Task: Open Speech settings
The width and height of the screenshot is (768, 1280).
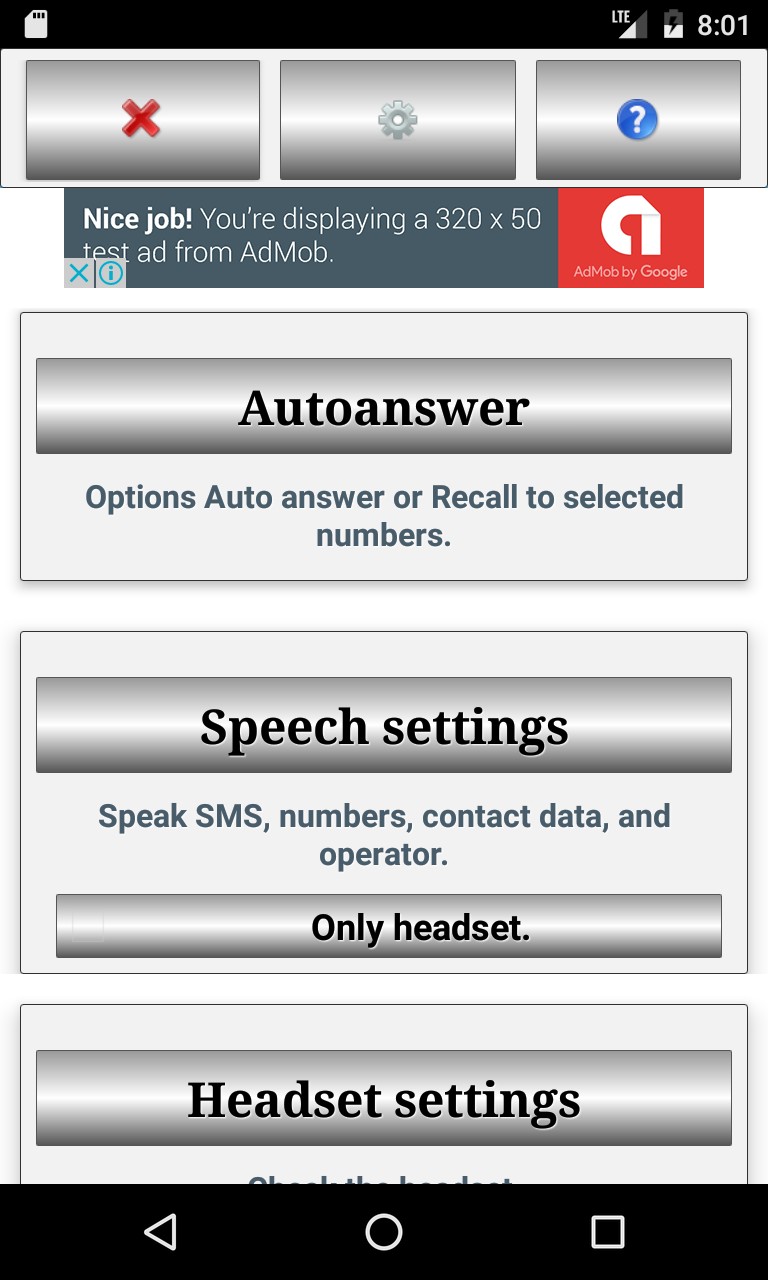Action: tap(384, 725)
